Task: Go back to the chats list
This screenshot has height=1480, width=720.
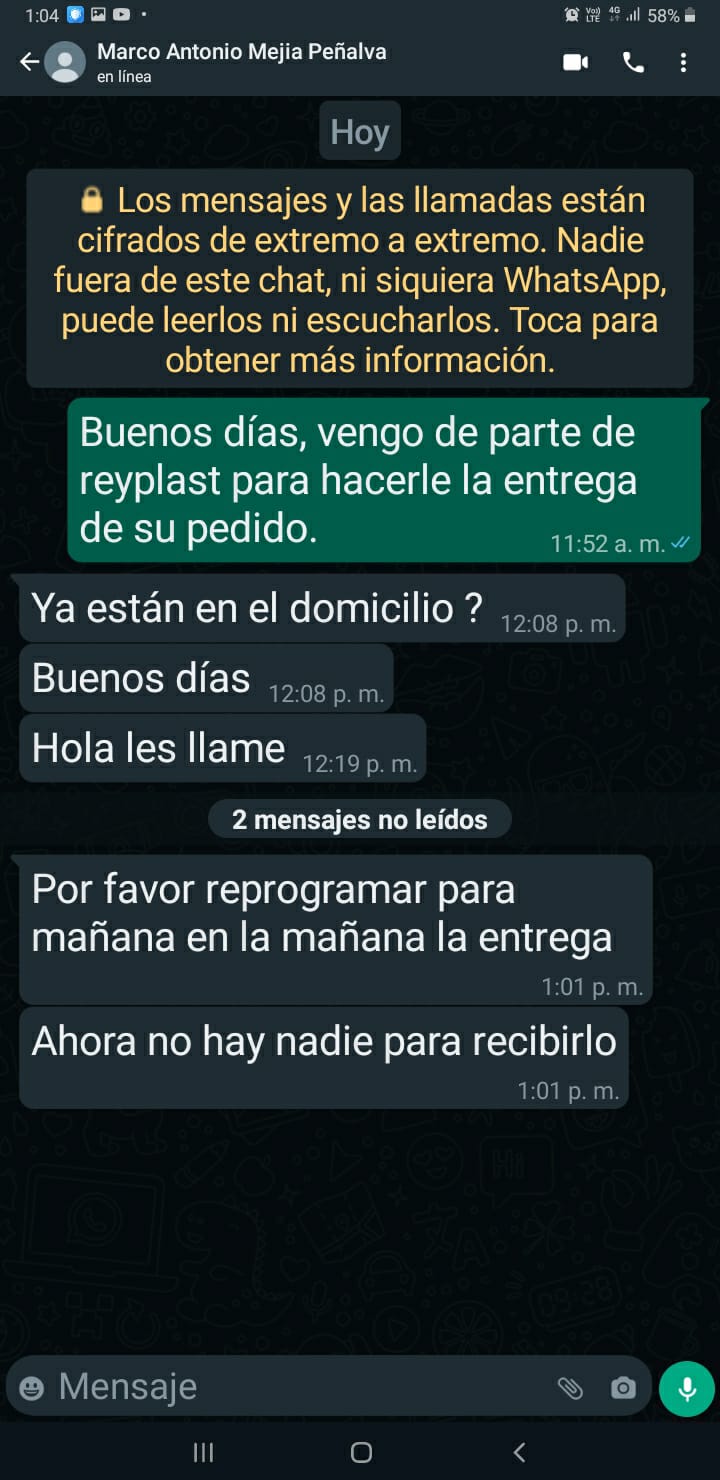Action: (x=29, y=62)
